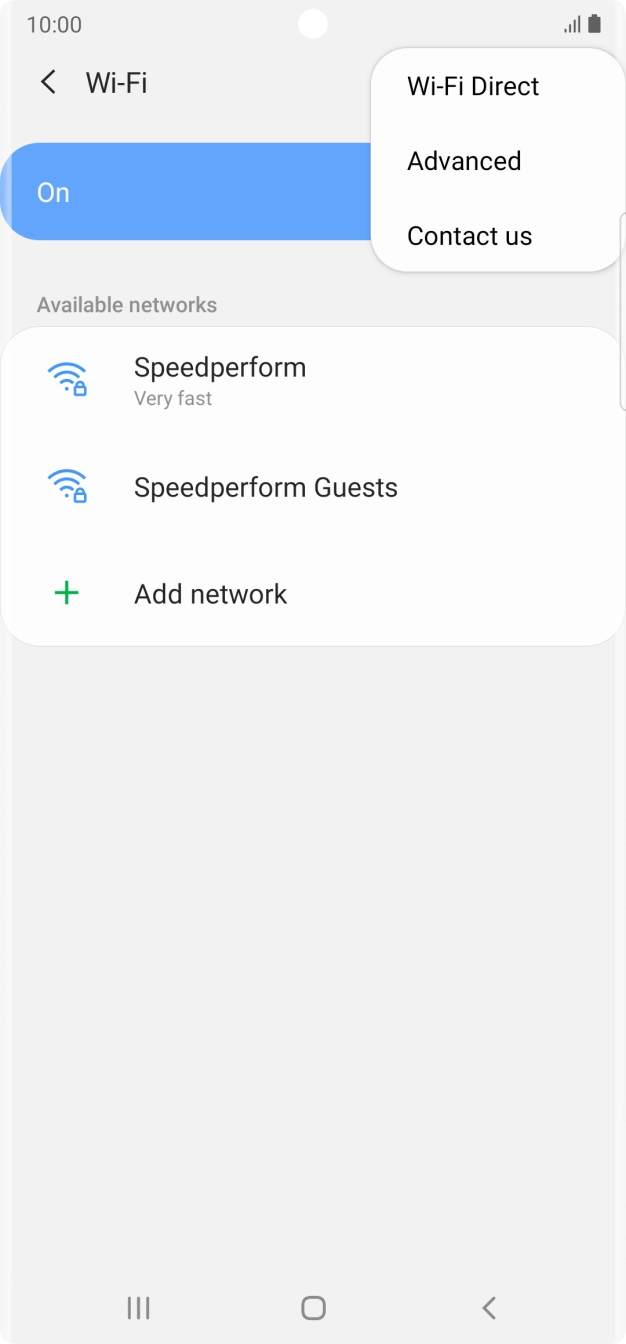Select Advanced from the menu
Image resolution: width=626 pixels, height=1344 pixels.
464,161
